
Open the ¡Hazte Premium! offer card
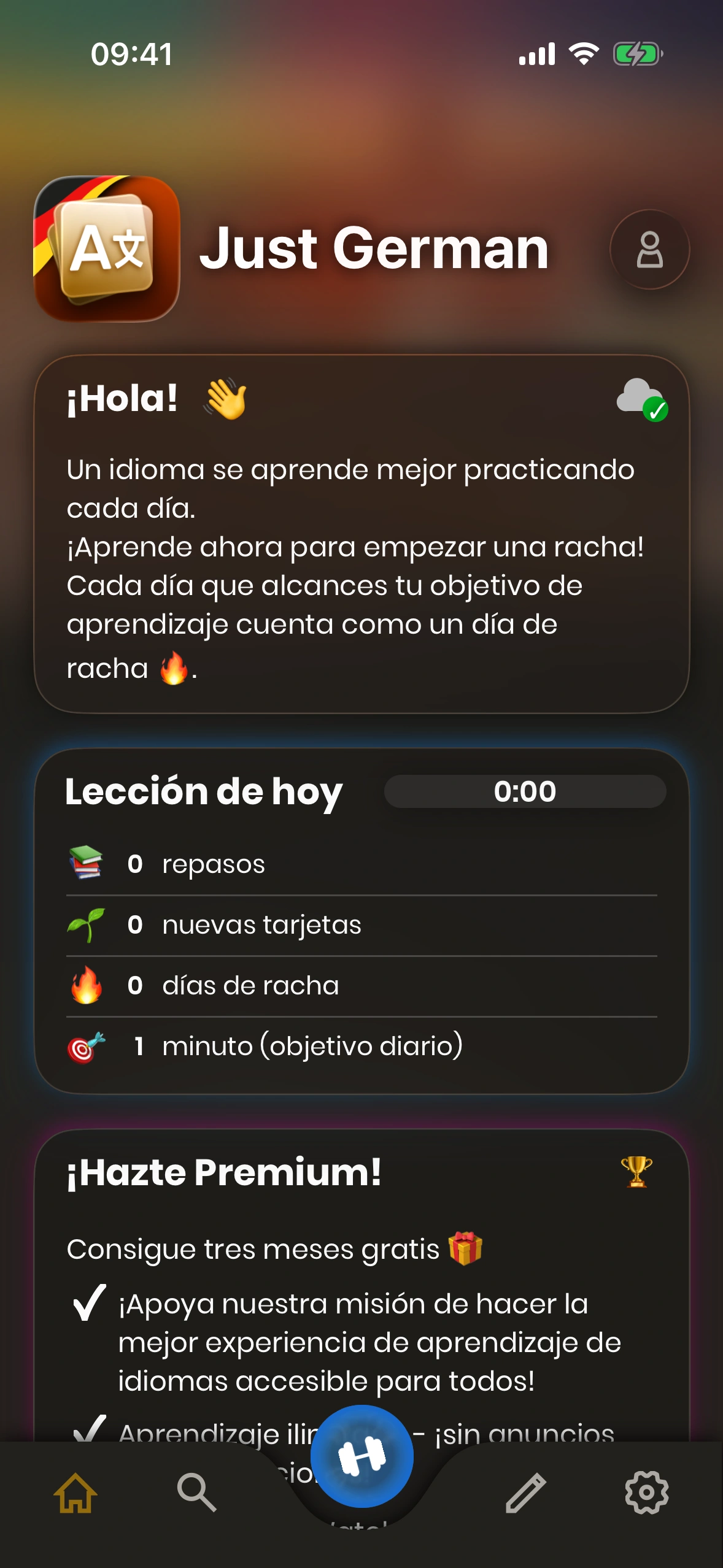361,1282
